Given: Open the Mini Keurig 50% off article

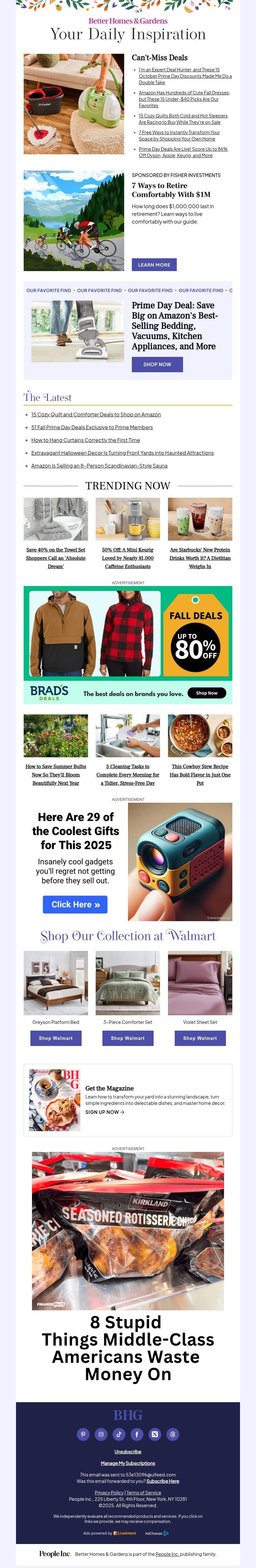Looking at the screenshot, I should (x=128, y=558).
